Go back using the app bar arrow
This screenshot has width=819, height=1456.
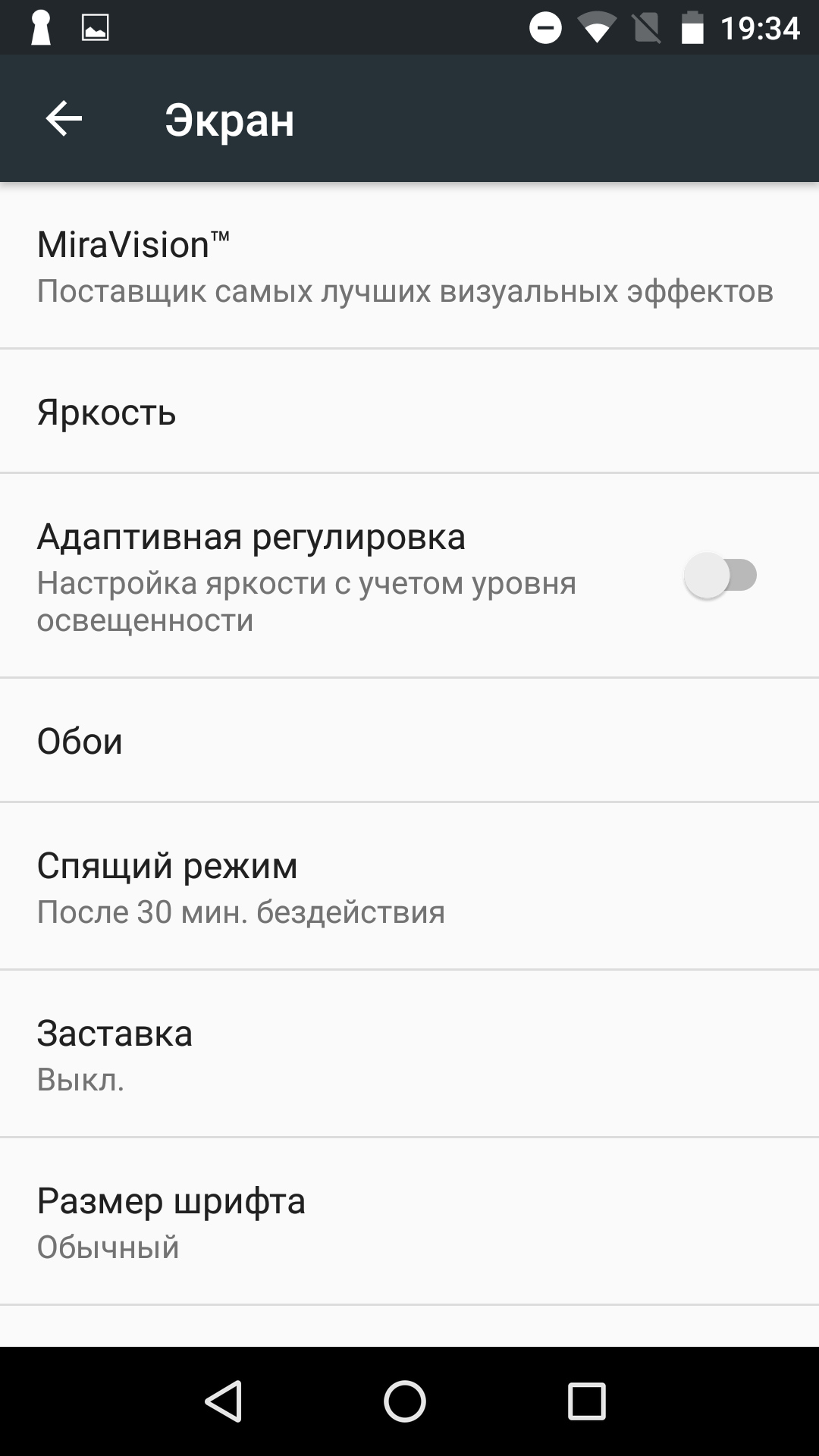(64, 119)
